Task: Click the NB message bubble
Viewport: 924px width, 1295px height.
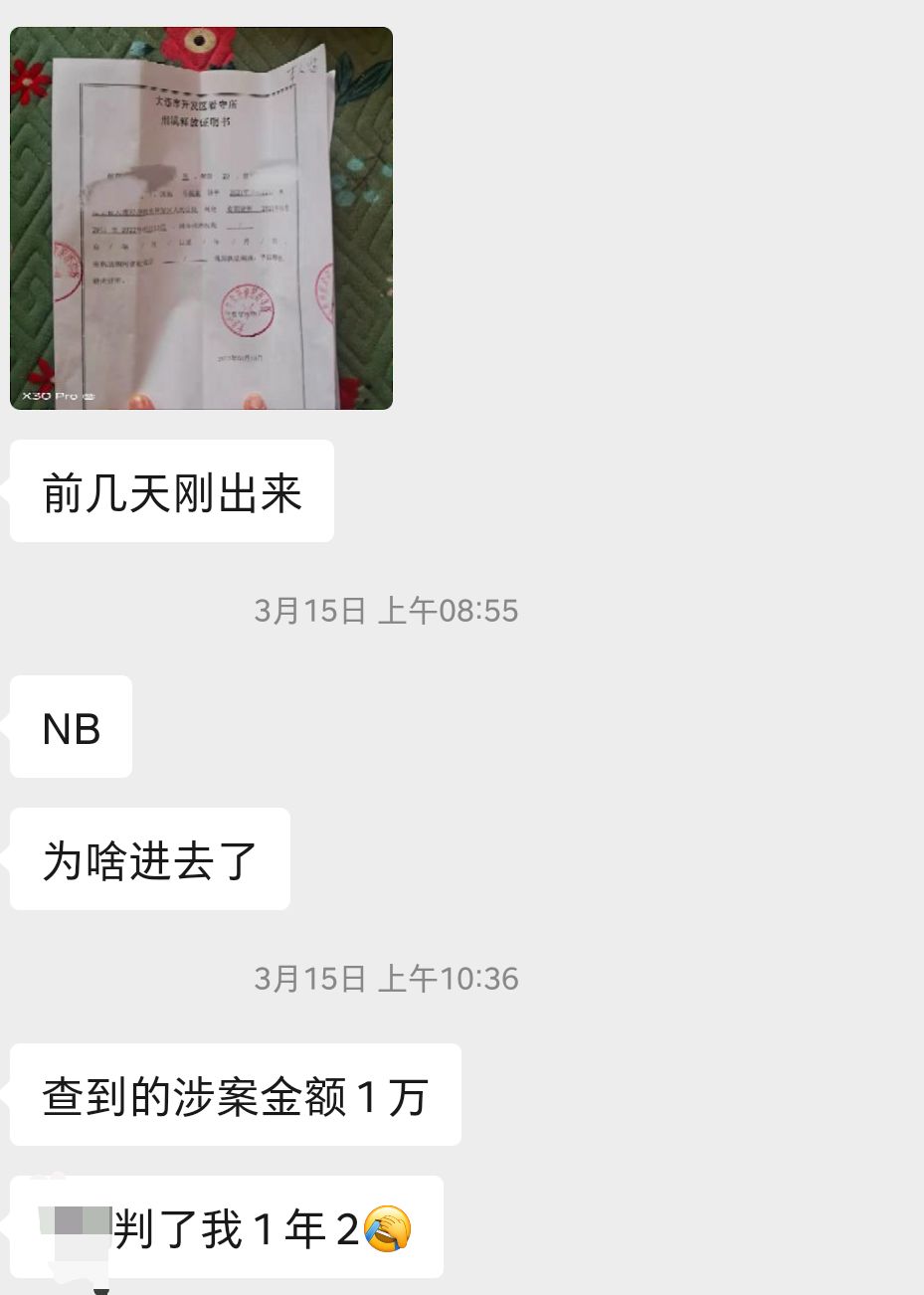Action: [70, 726]
